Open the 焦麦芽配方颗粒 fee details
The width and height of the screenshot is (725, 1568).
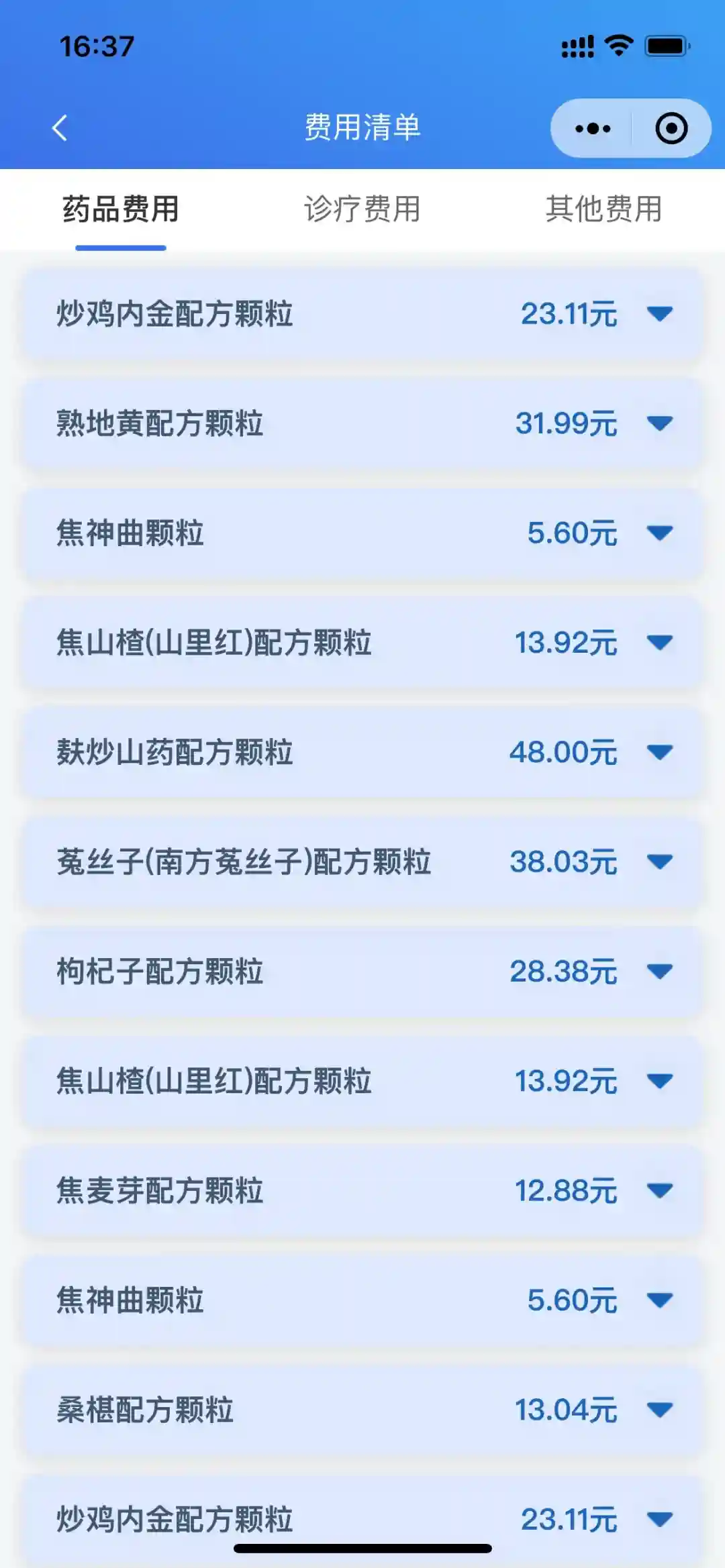[x=659, y=1190]
